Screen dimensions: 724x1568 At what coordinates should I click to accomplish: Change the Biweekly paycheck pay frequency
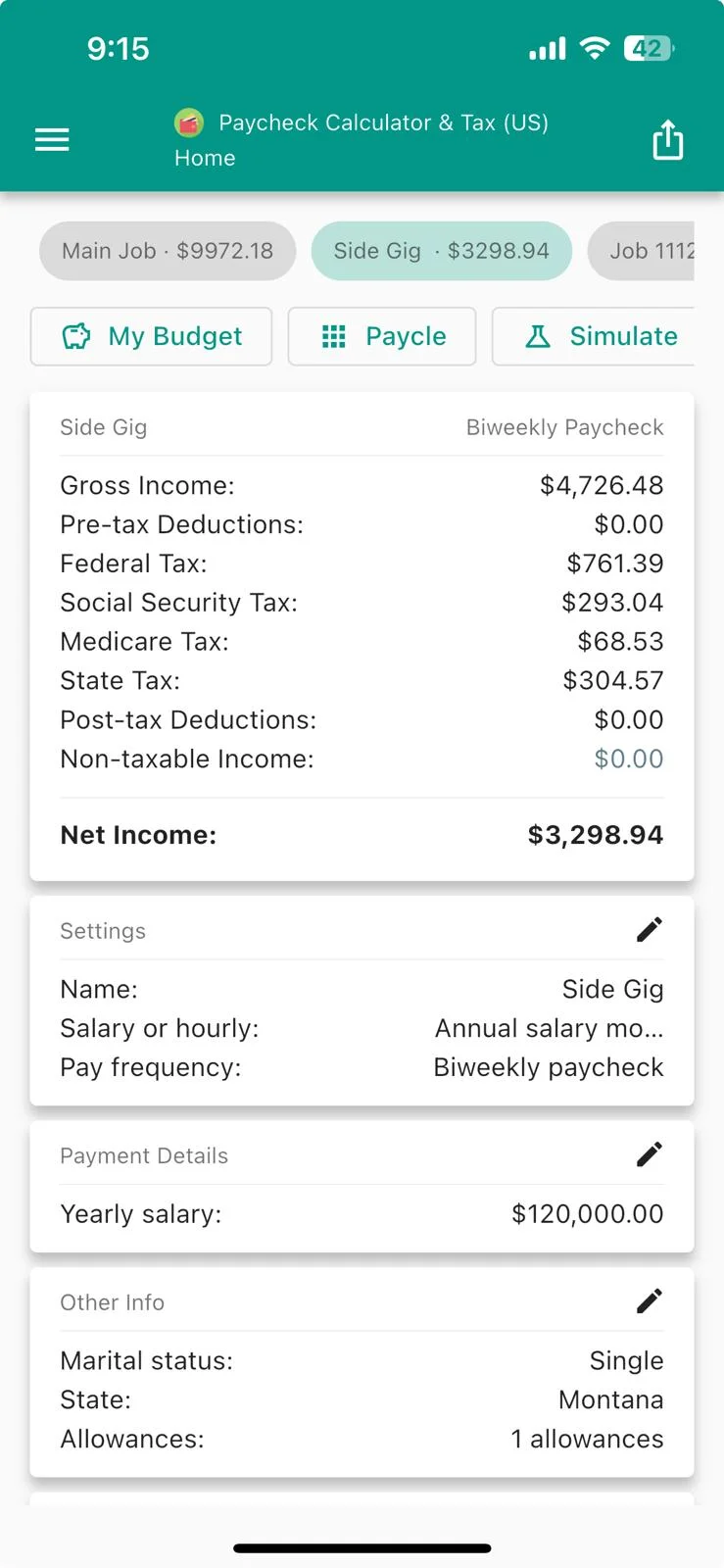pos(548,1067)
